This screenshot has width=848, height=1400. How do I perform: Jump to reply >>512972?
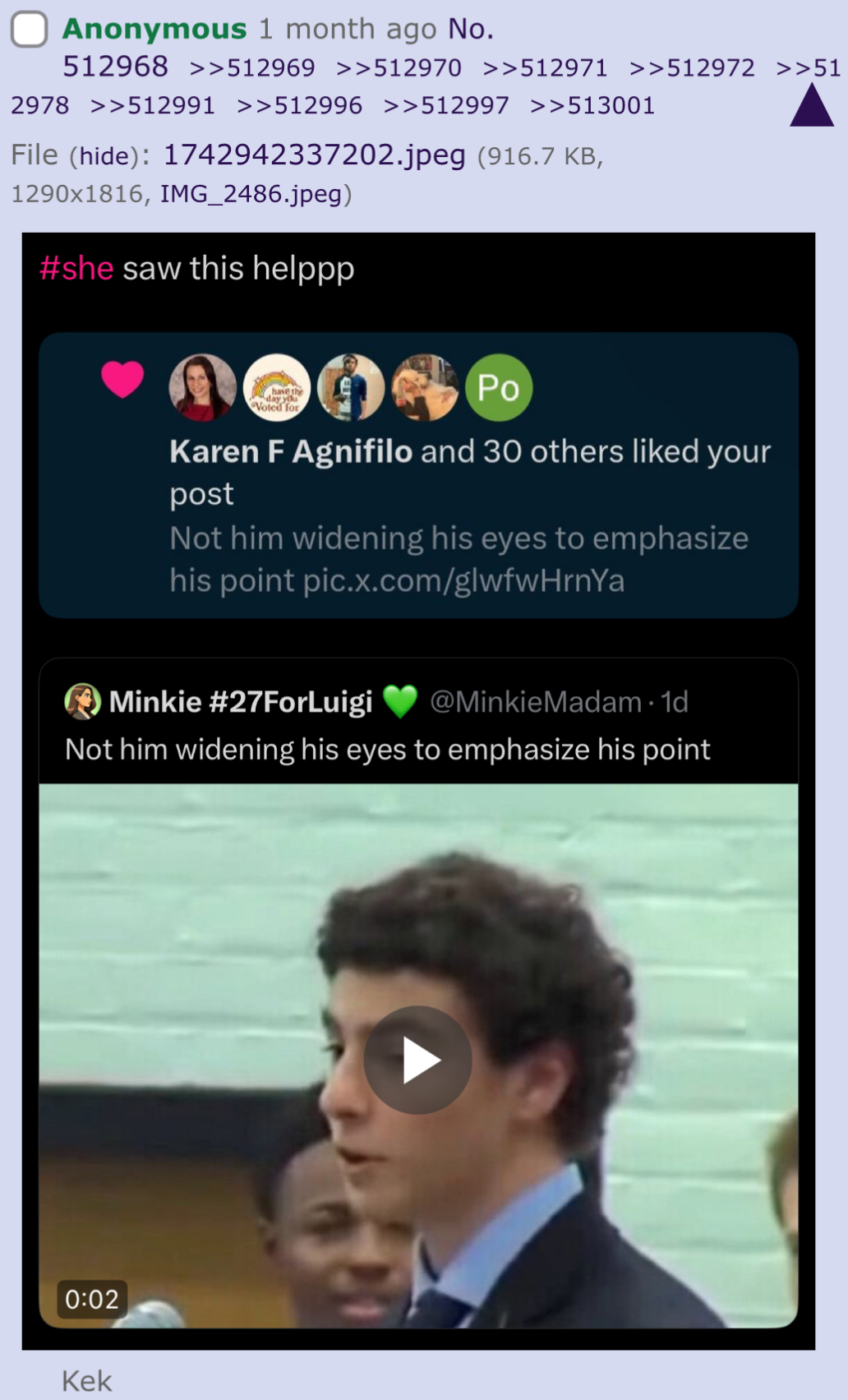tap(692, 67)
